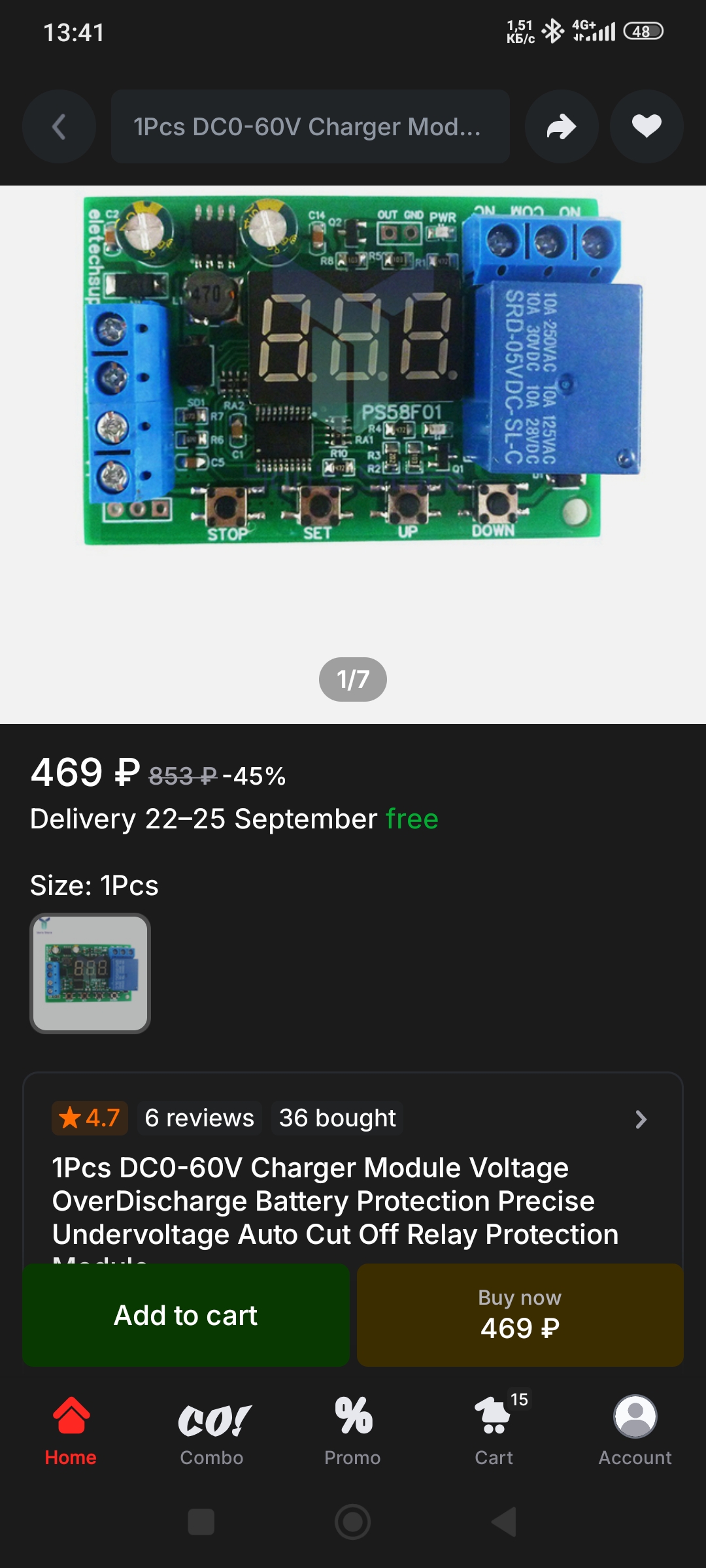Switch to the Home tab
This screenshot has height=1568, width=706.
tap(71, 1431)
